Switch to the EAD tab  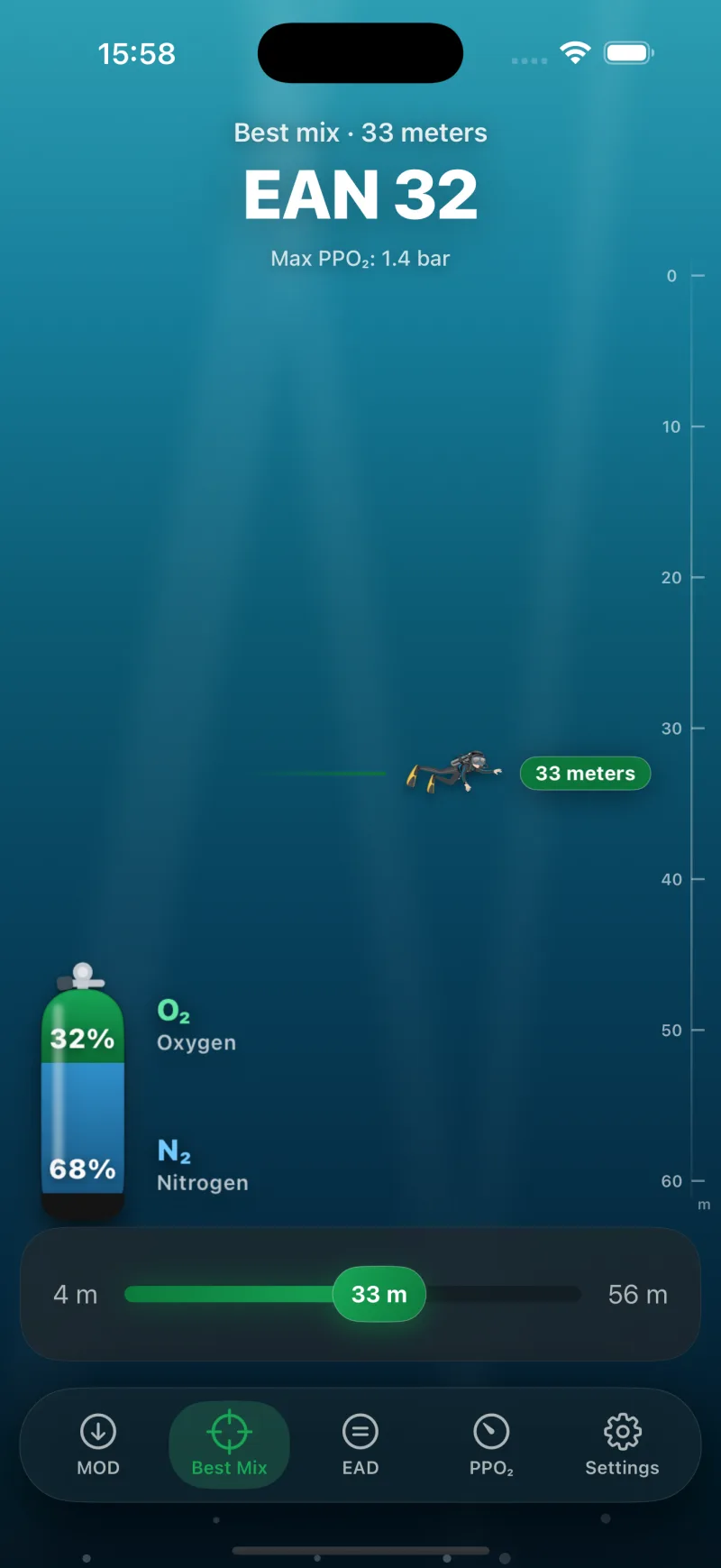point(360,1444)
